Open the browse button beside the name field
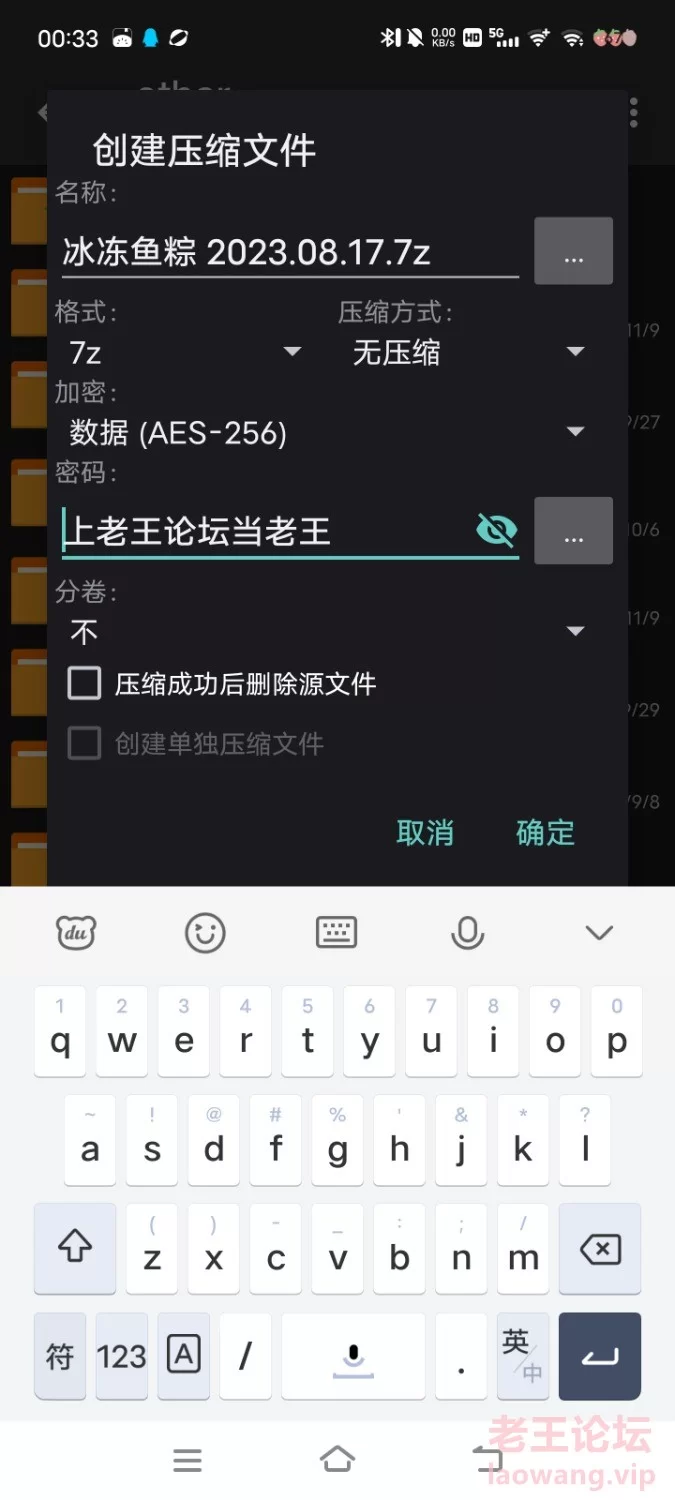The image size is (675, 1500). pyautogui.click(x=573, y=251)
